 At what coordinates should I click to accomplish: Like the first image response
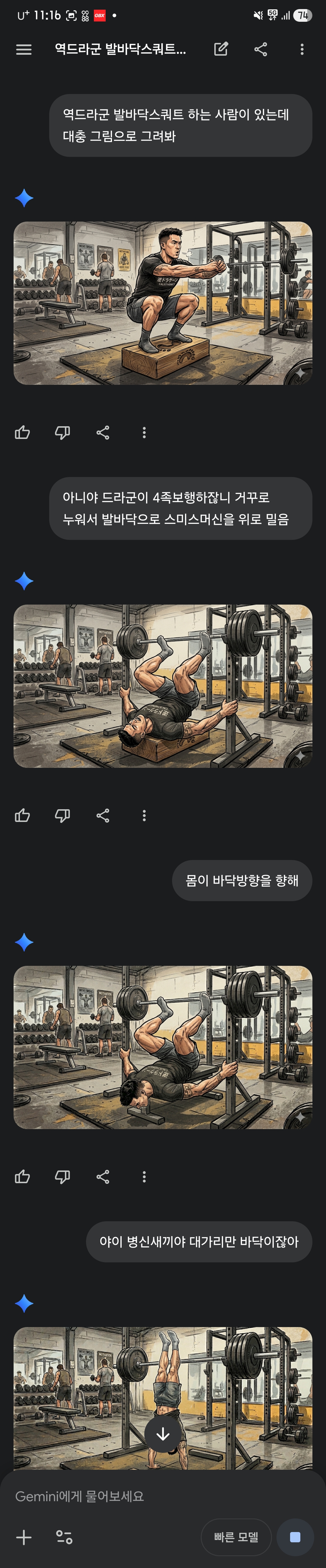coord(23,432)
